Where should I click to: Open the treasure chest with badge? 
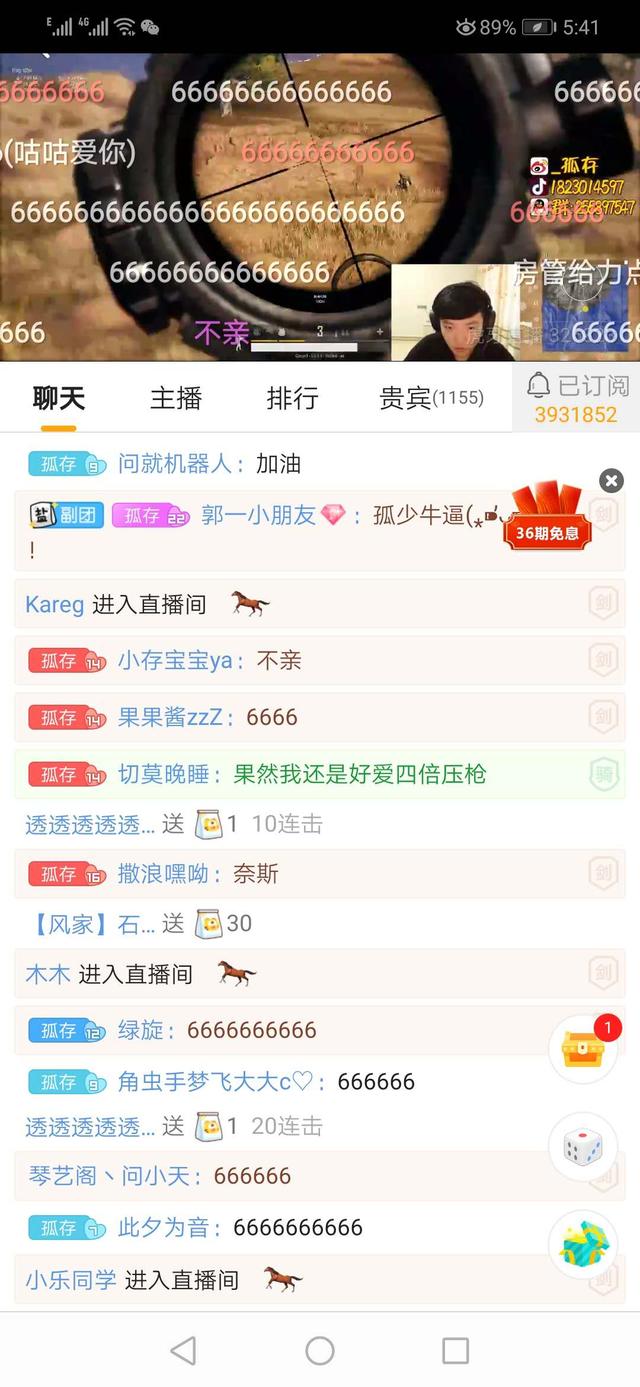[583, 1049]
